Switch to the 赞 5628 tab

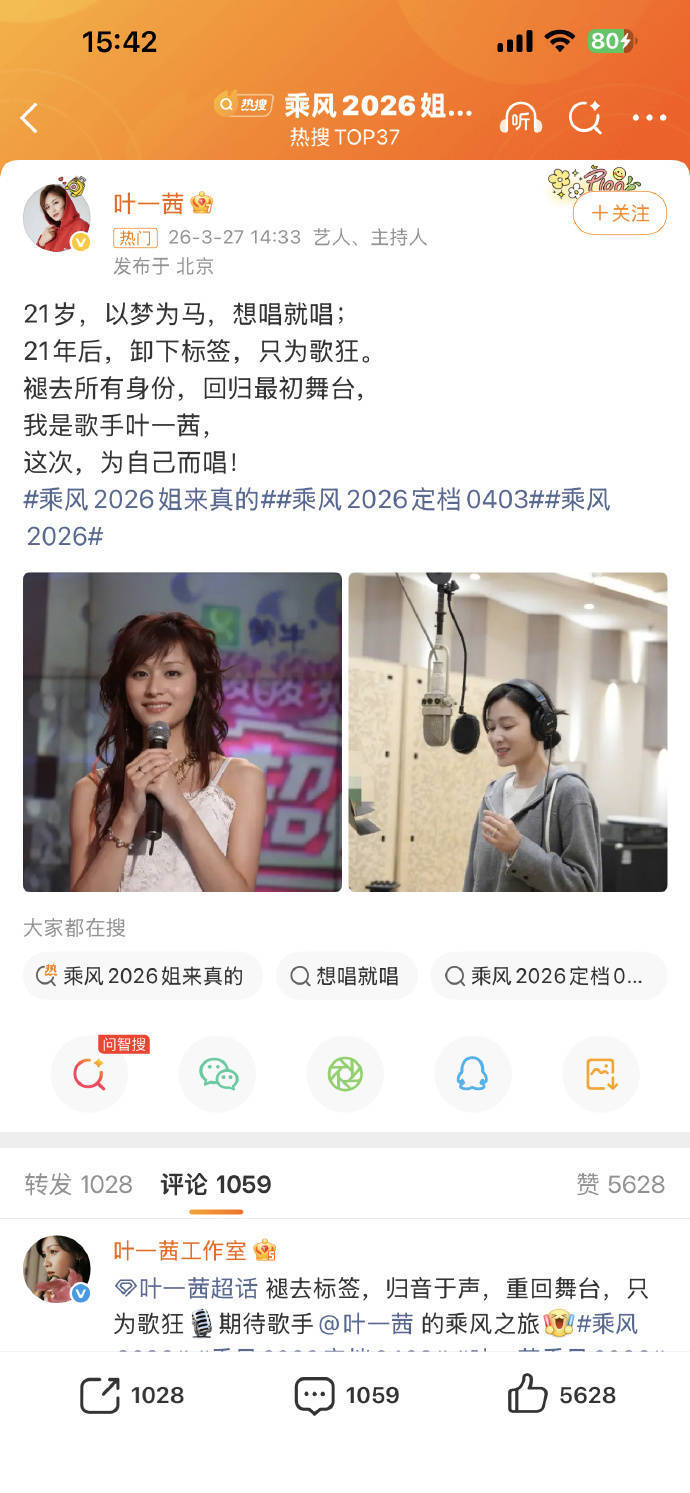620,1185
